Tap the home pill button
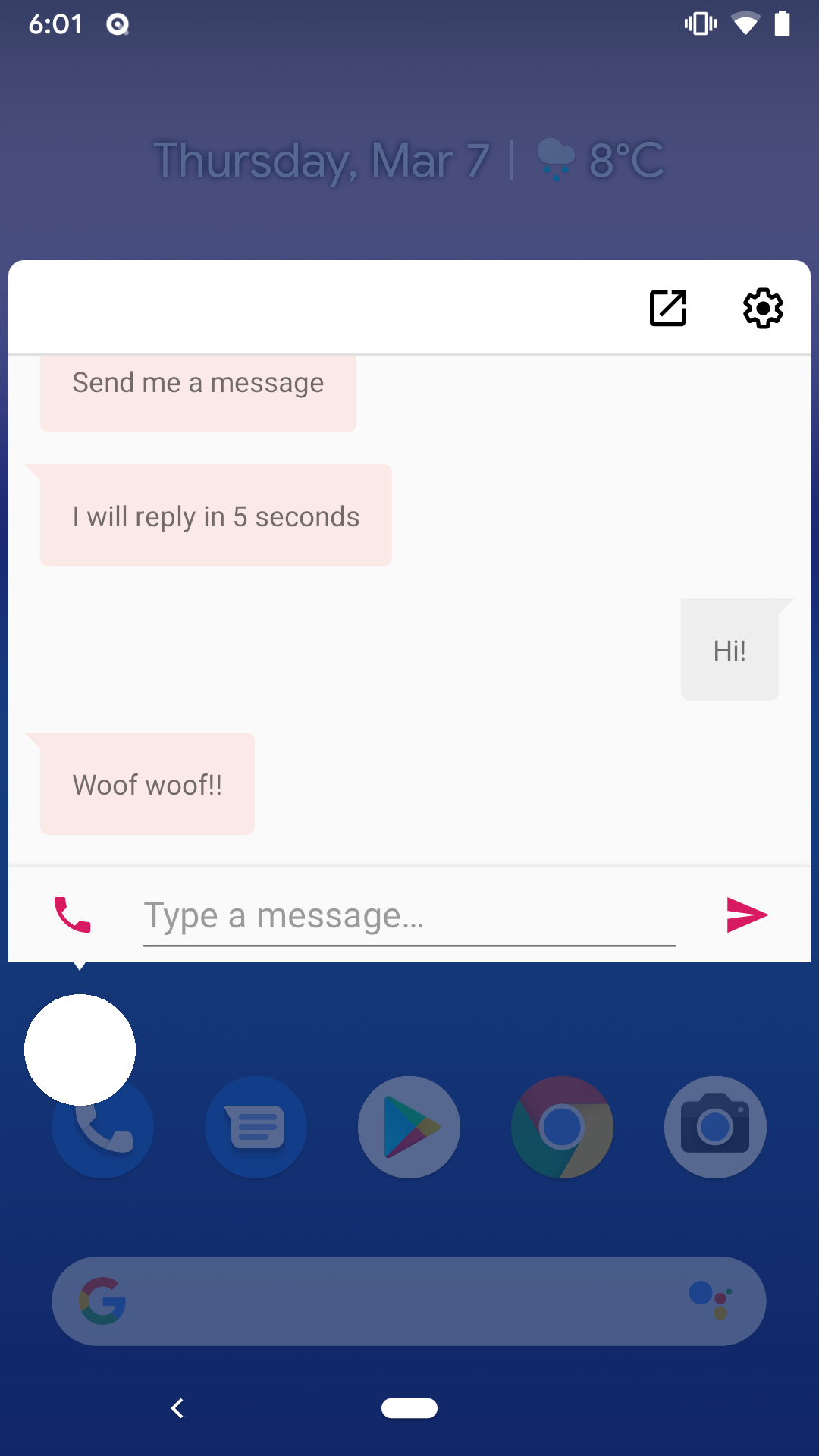 click(409, 1408)
